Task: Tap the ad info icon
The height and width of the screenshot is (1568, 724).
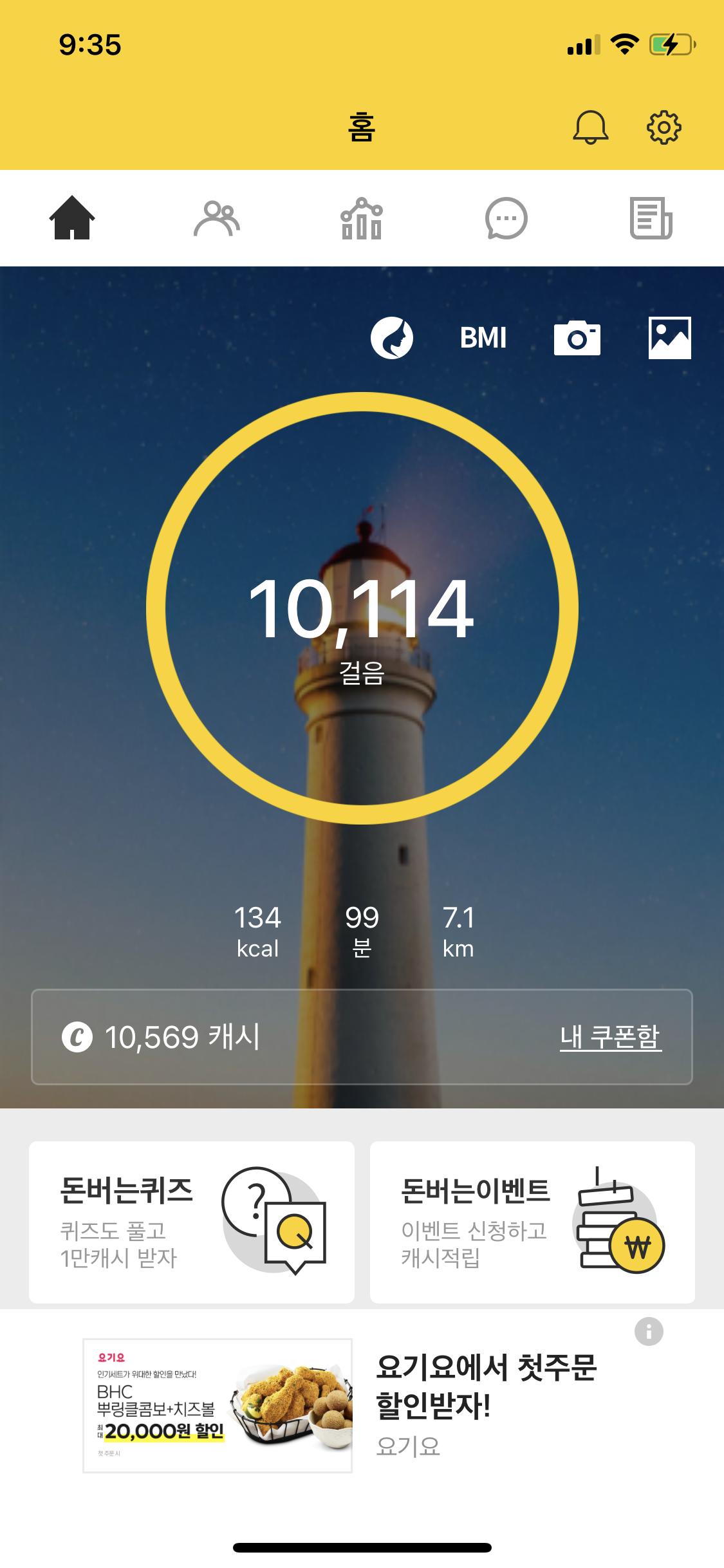Action: 649,1331
